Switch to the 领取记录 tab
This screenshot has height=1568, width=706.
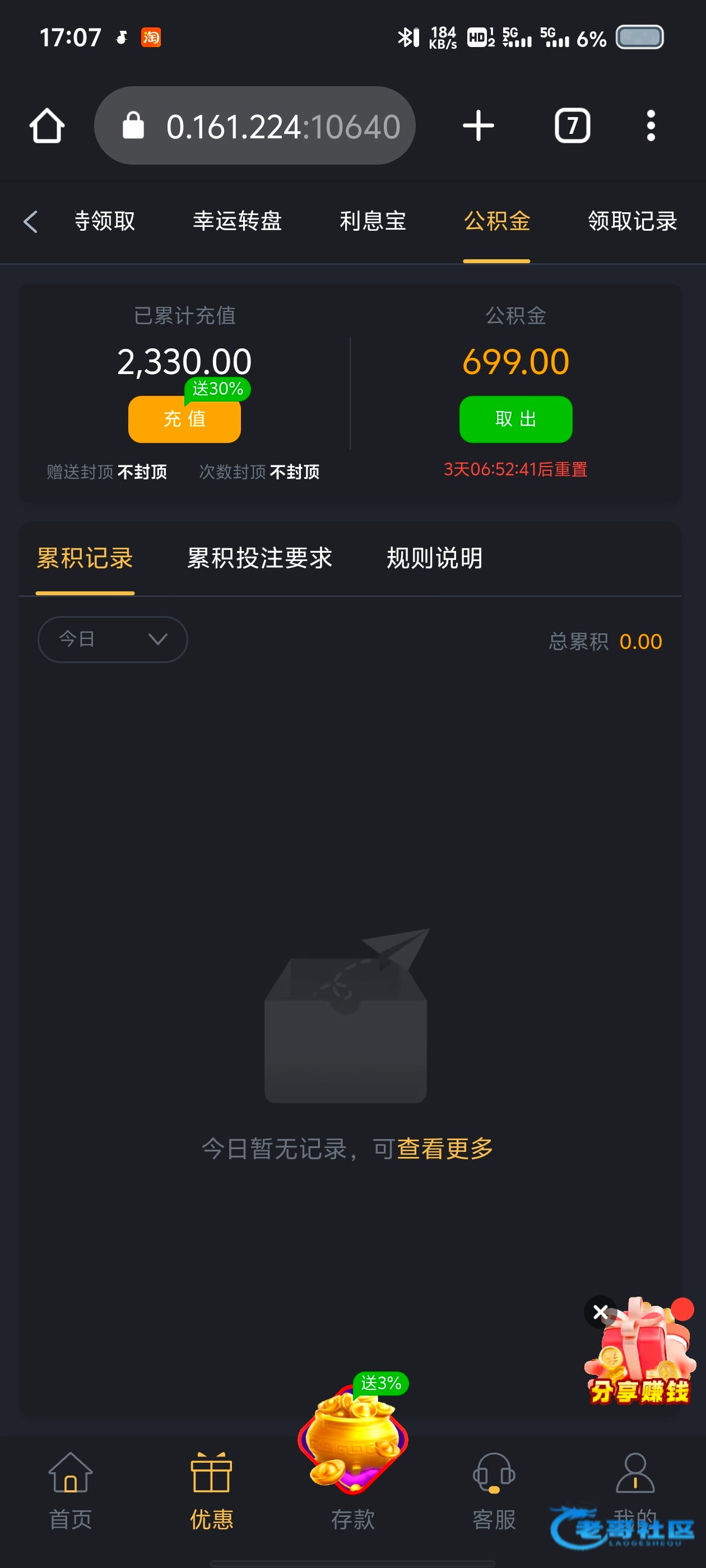click(x=632, y=221)
